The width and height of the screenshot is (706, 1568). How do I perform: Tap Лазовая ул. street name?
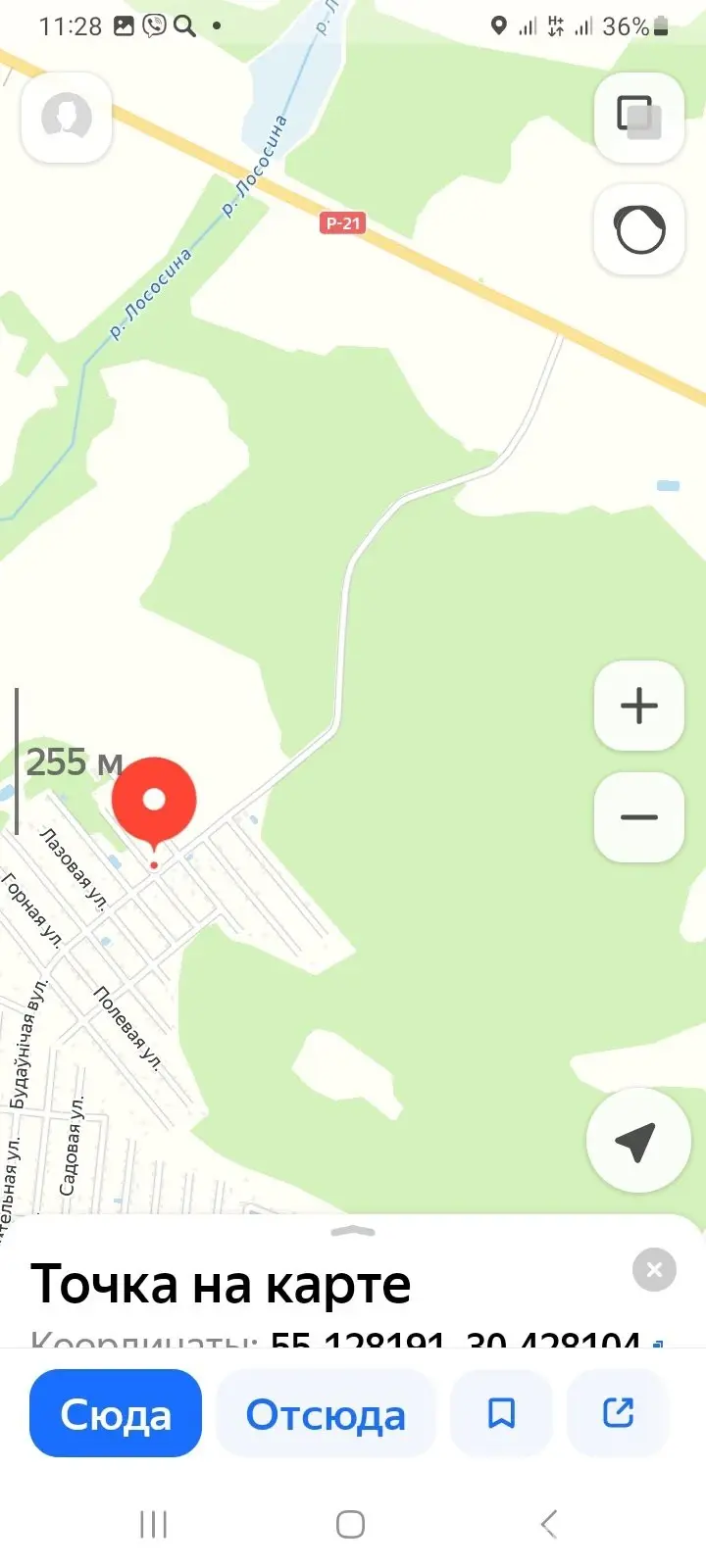(71, 870)
